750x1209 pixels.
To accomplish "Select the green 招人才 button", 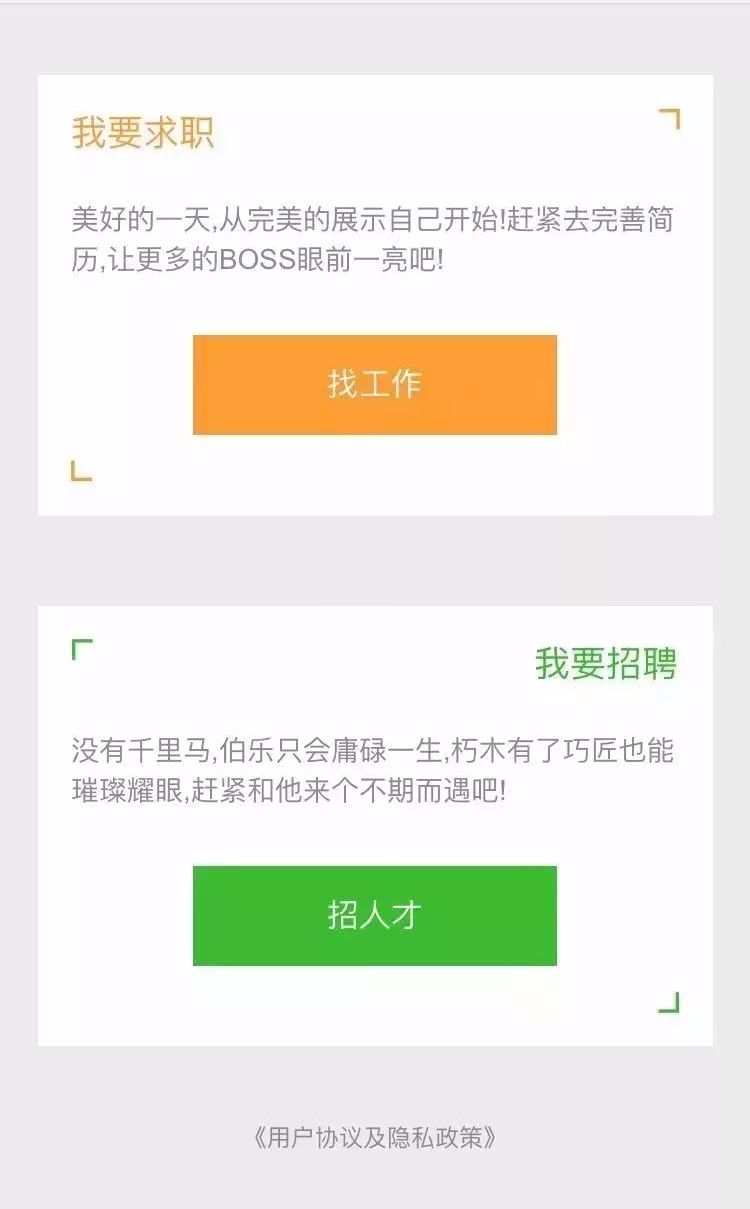I will (374, 916).
